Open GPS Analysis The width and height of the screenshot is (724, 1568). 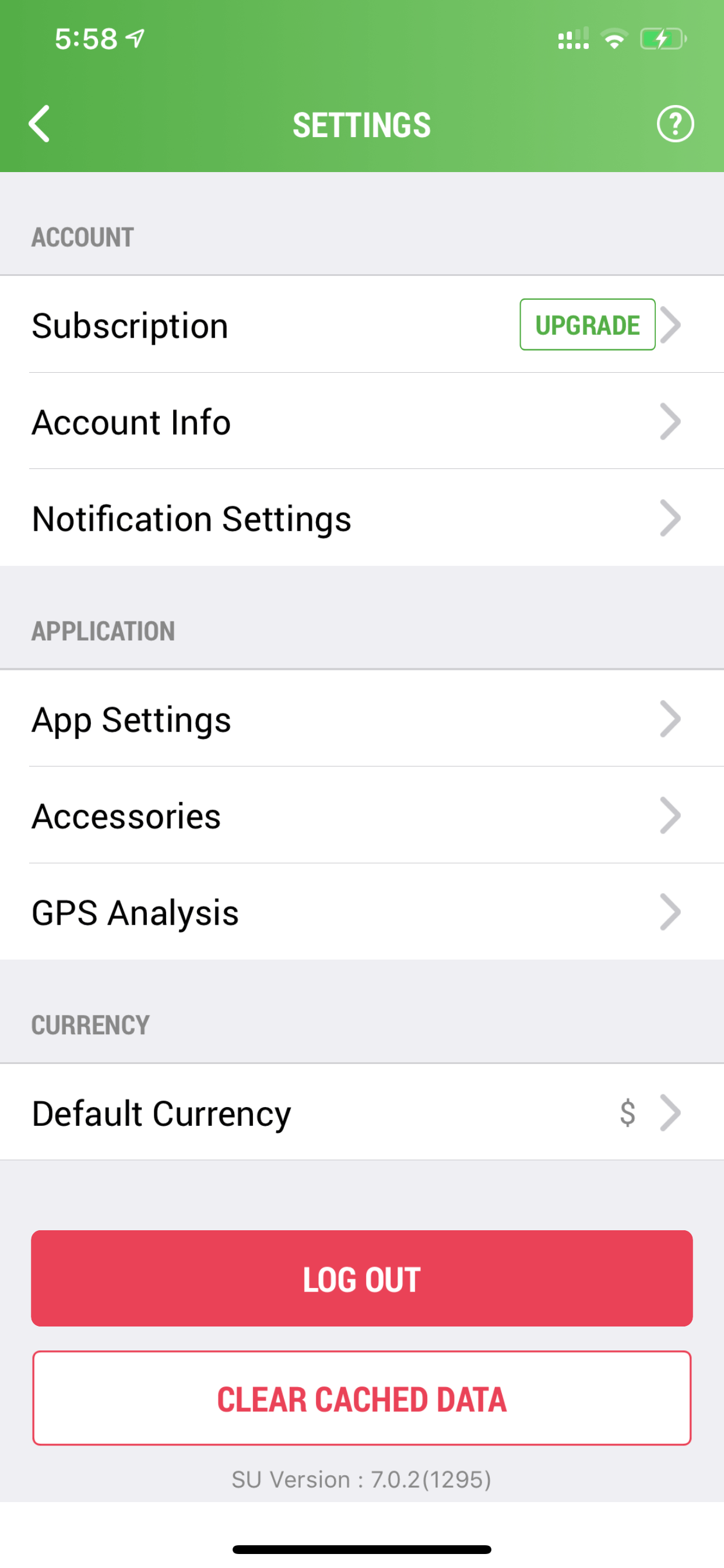pyautogui.click(x=362, y=912)
